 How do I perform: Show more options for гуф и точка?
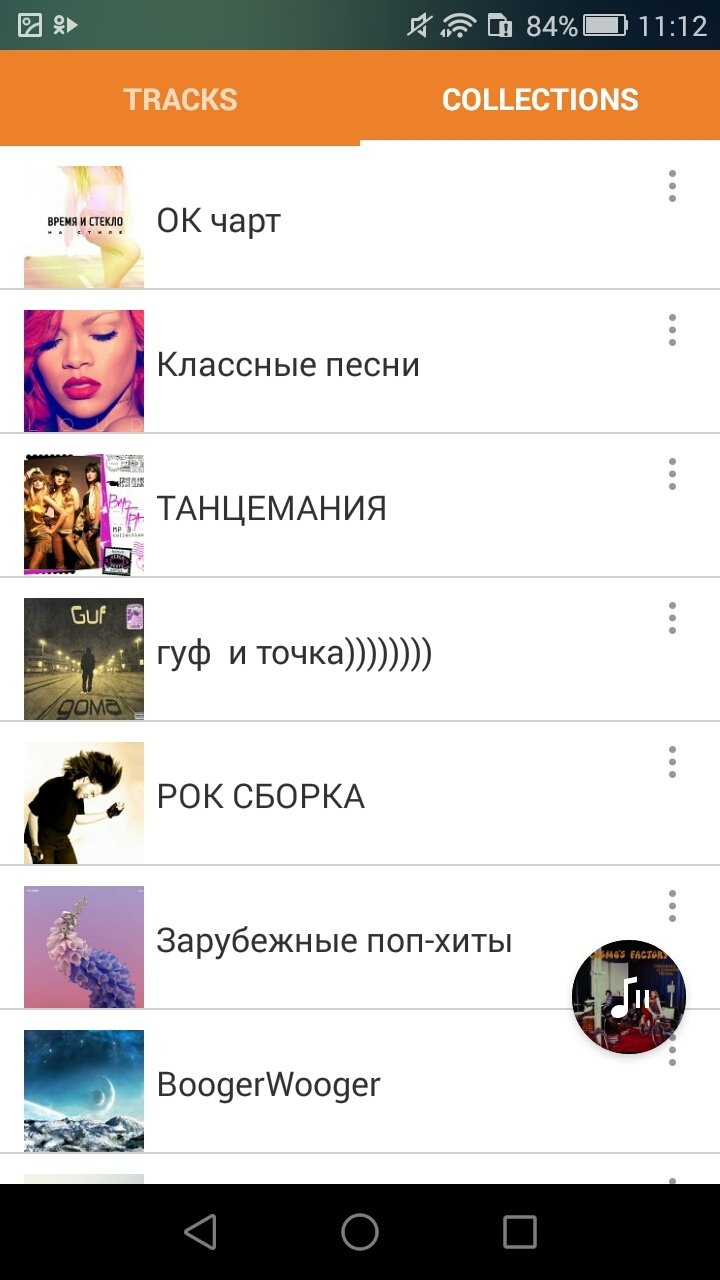click(x=672, y=618)
